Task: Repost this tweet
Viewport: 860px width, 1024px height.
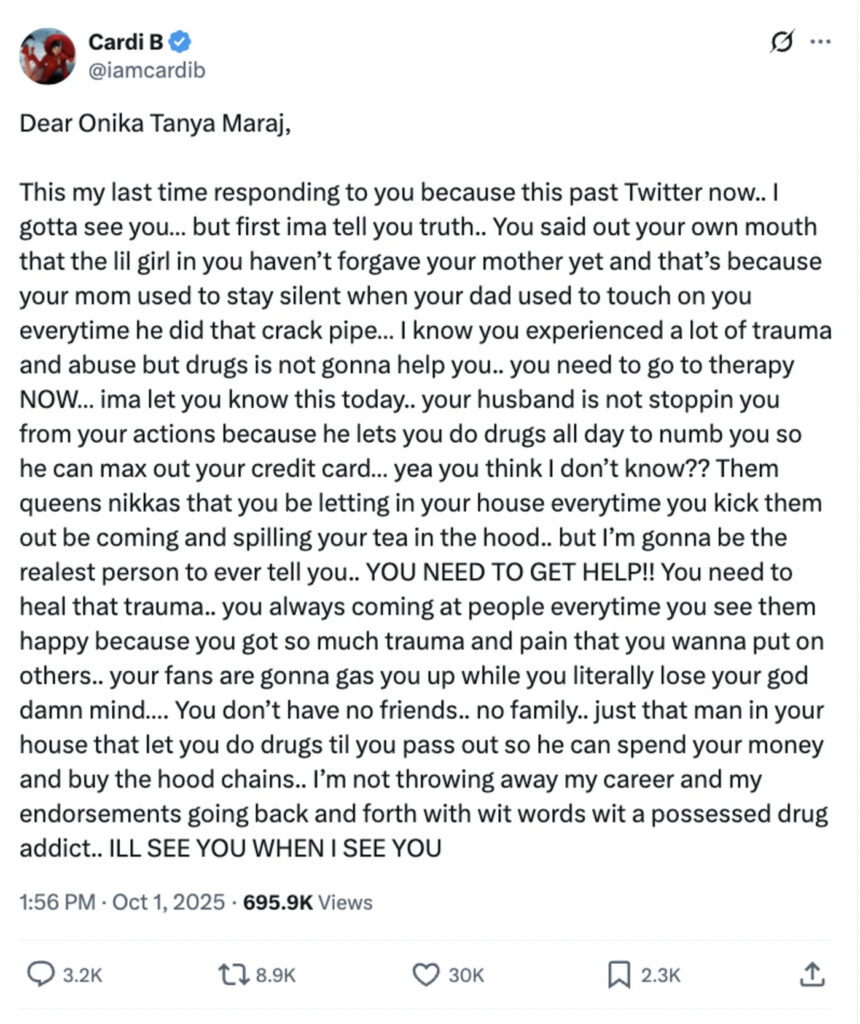Action: 233,974
